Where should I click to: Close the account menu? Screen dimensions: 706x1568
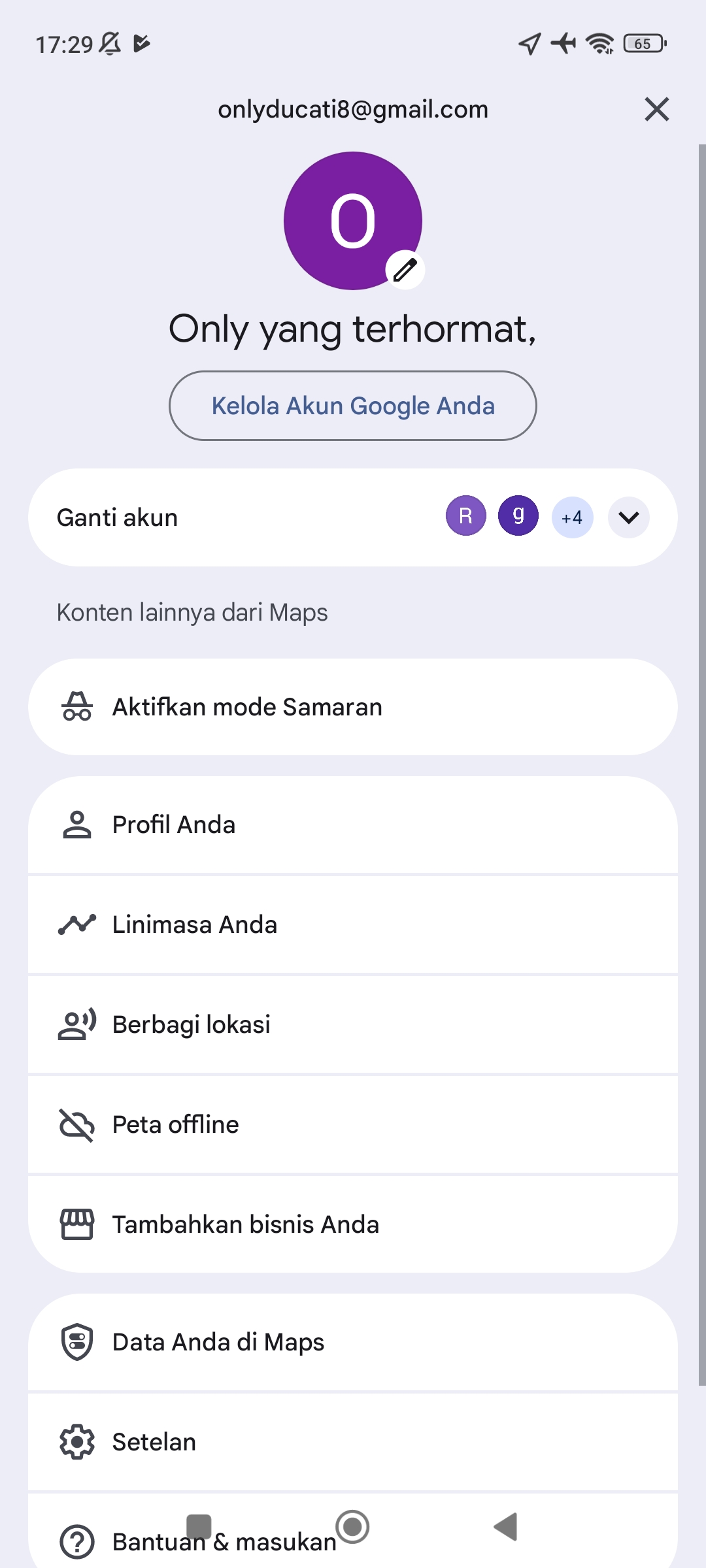656,109
